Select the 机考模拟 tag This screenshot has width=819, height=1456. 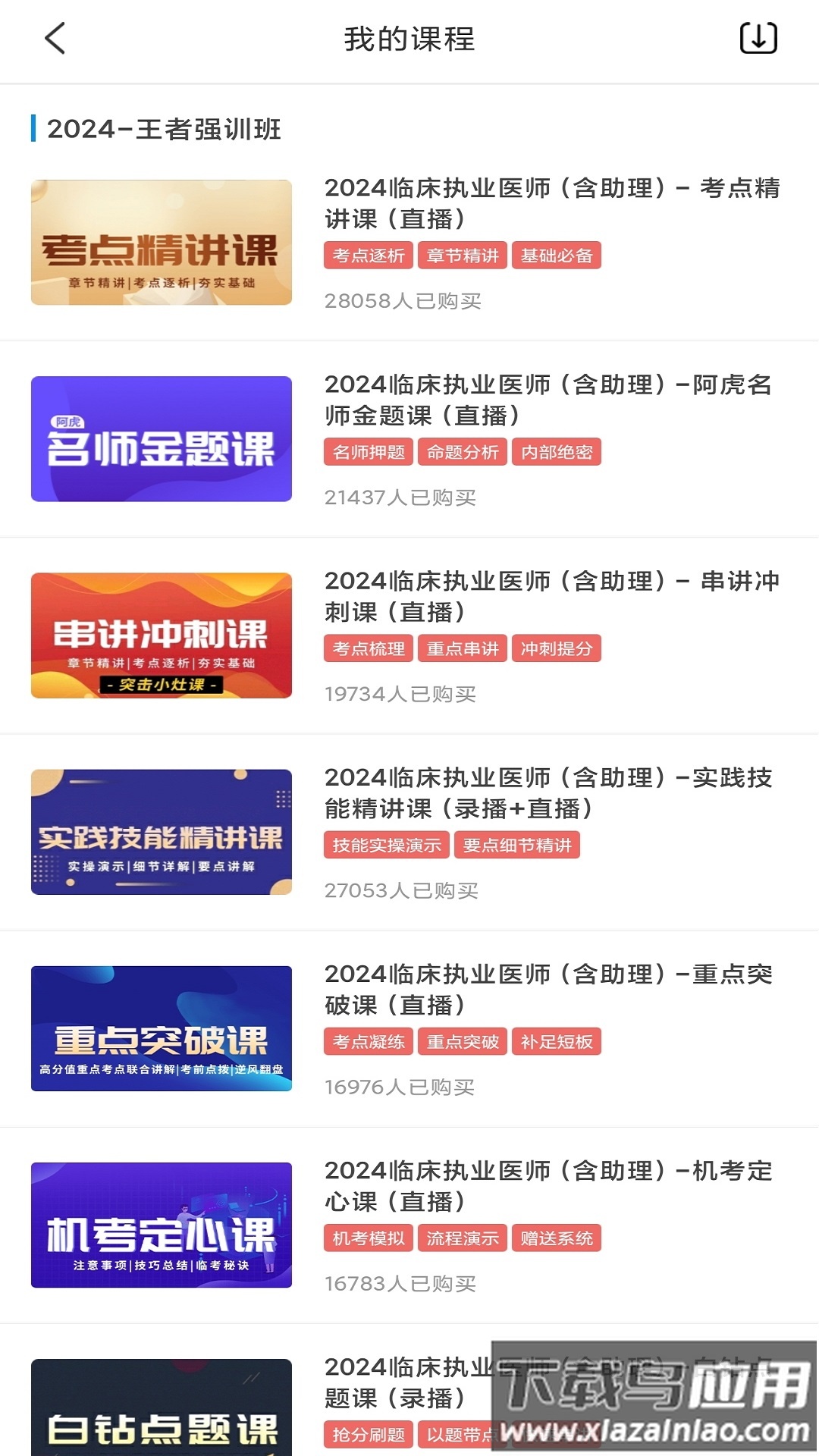click(369, 1238)
